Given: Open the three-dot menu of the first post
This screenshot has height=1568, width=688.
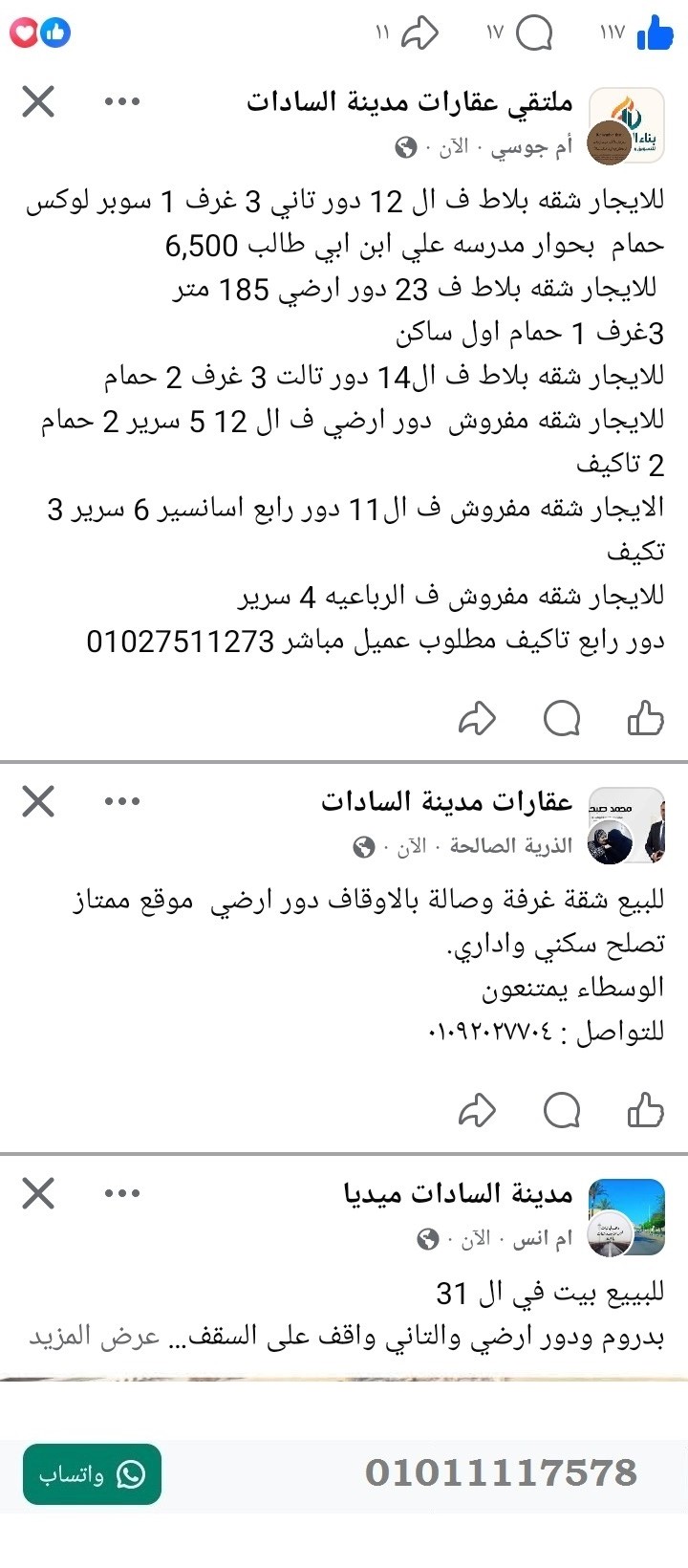Looking at the screenshot, I should [x=122, y=101].
